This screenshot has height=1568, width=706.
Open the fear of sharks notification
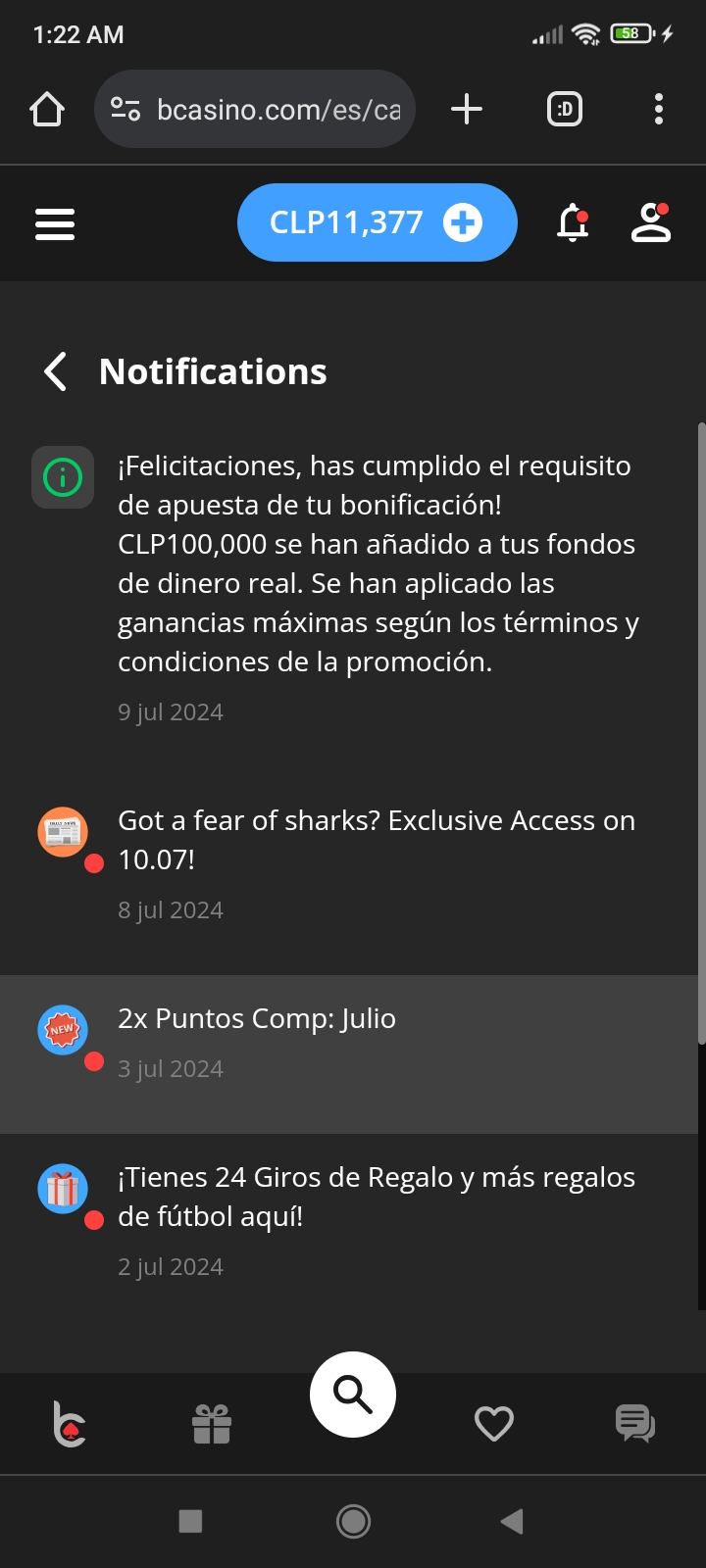[x=377, y=840]
